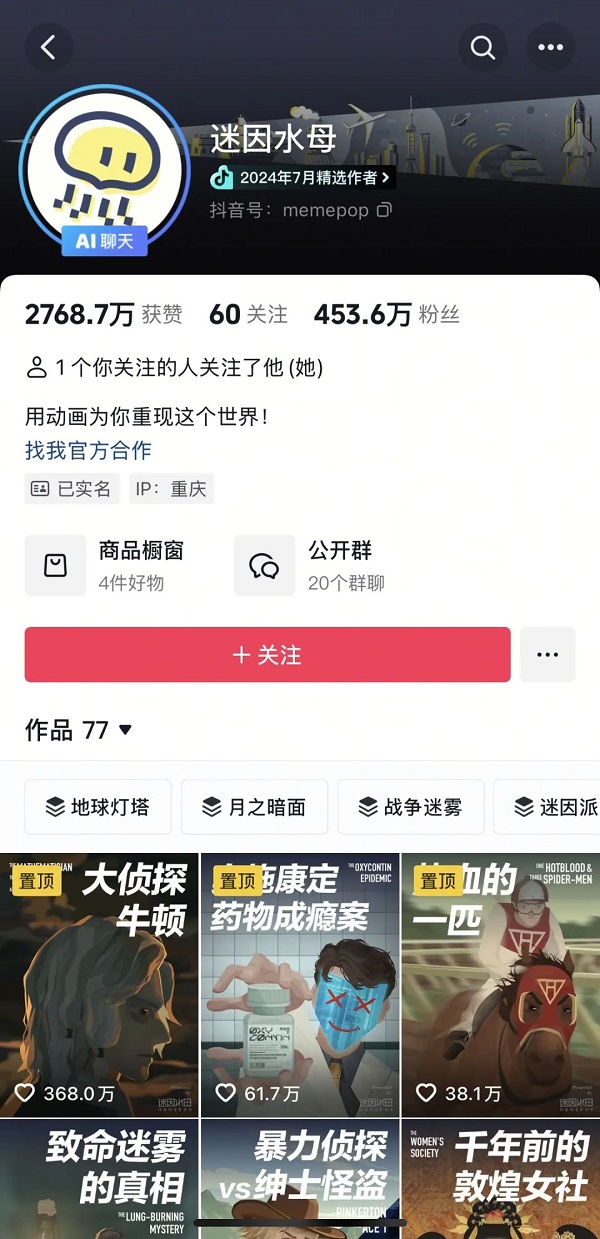This screenshot has width=600, height=1239.
Task: Copy the 抖音号 memepop ID
Action: click(x=385, y=211)
